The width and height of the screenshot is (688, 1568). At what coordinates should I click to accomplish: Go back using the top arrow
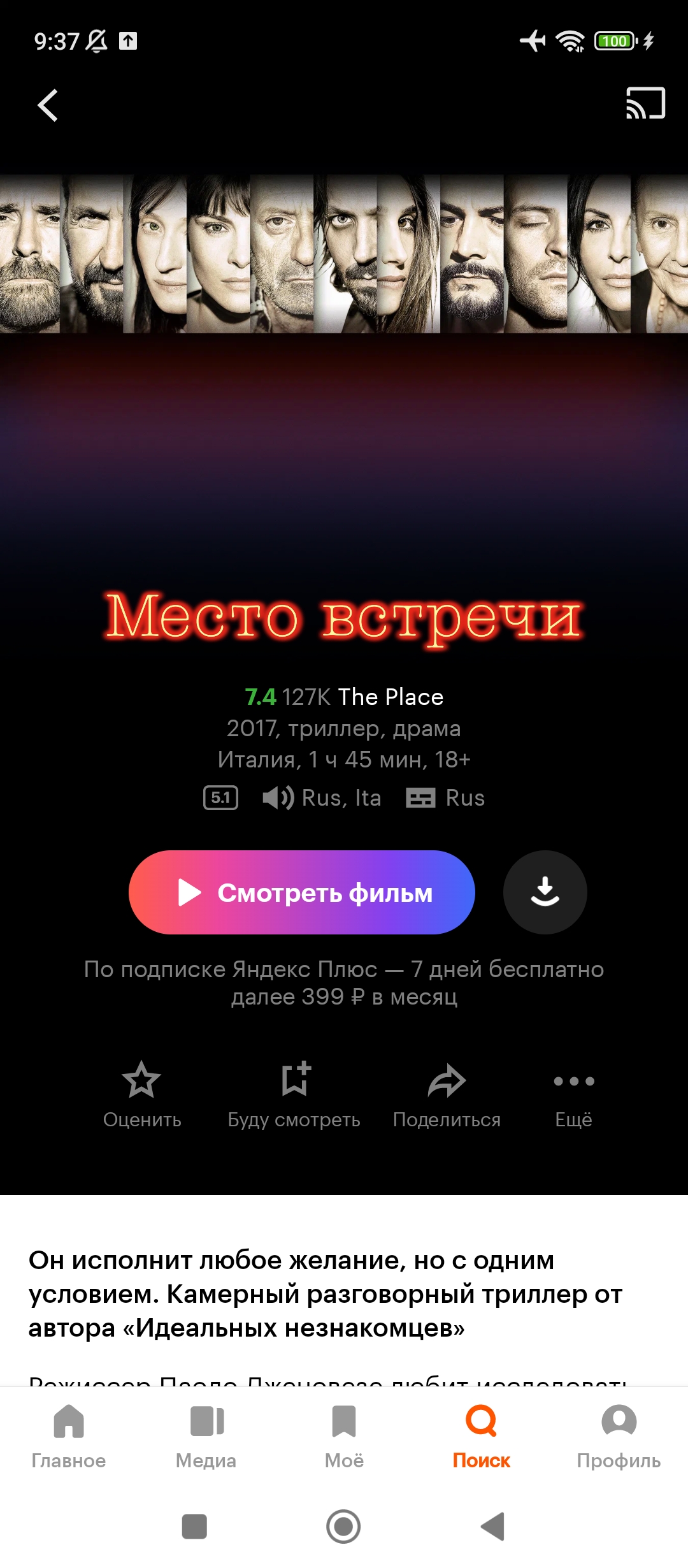point(48,105)
